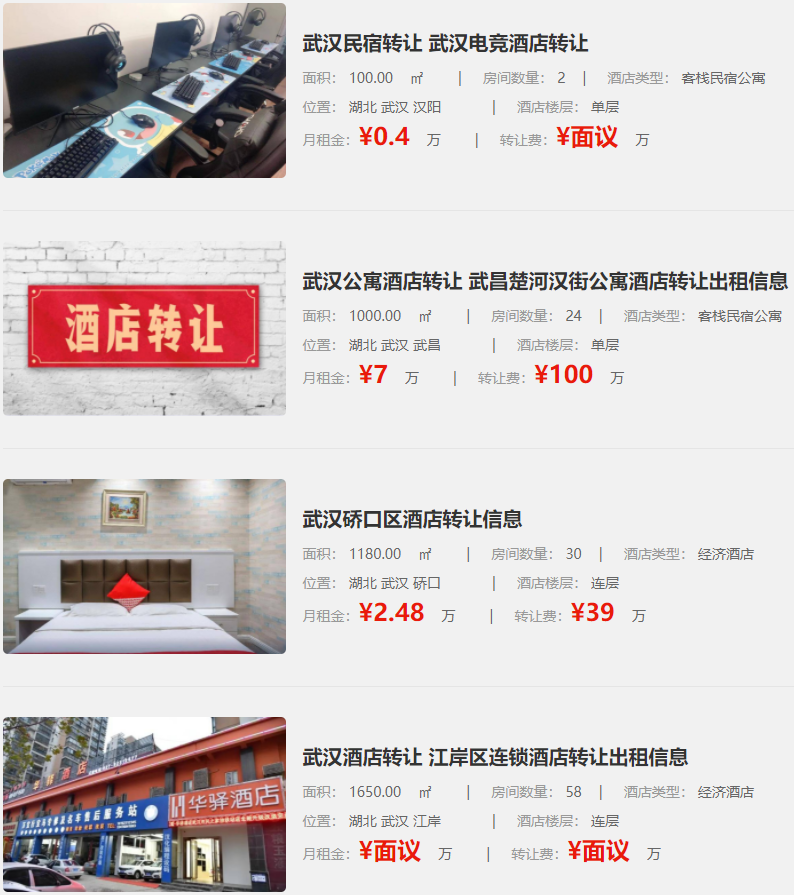Open the 武汉民宿转让 武汉电竞酒店转让 listing
The height and width of the screenshot is (895, 794).
pyautogui.click(x=445, y=44)
